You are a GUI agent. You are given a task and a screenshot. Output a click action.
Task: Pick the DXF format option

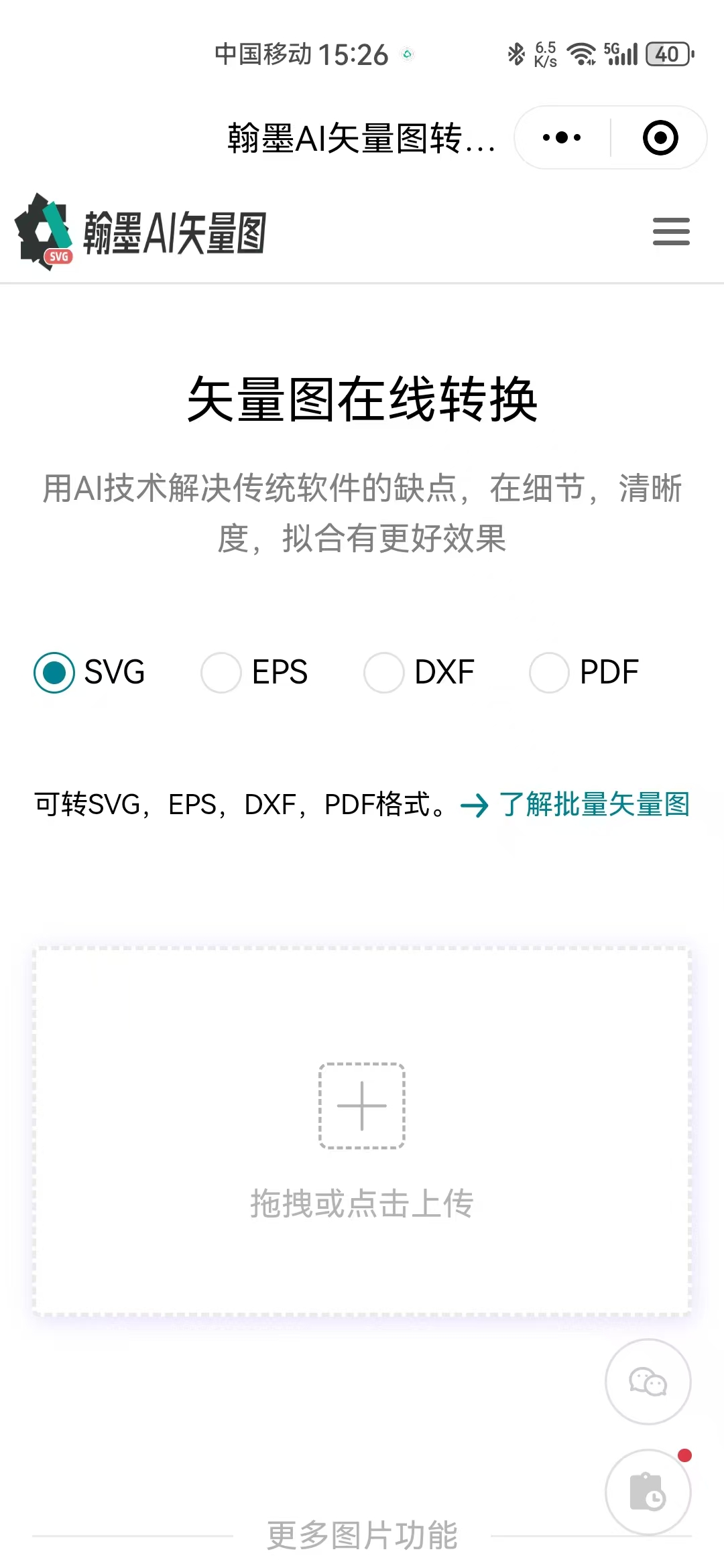[383, 672]
